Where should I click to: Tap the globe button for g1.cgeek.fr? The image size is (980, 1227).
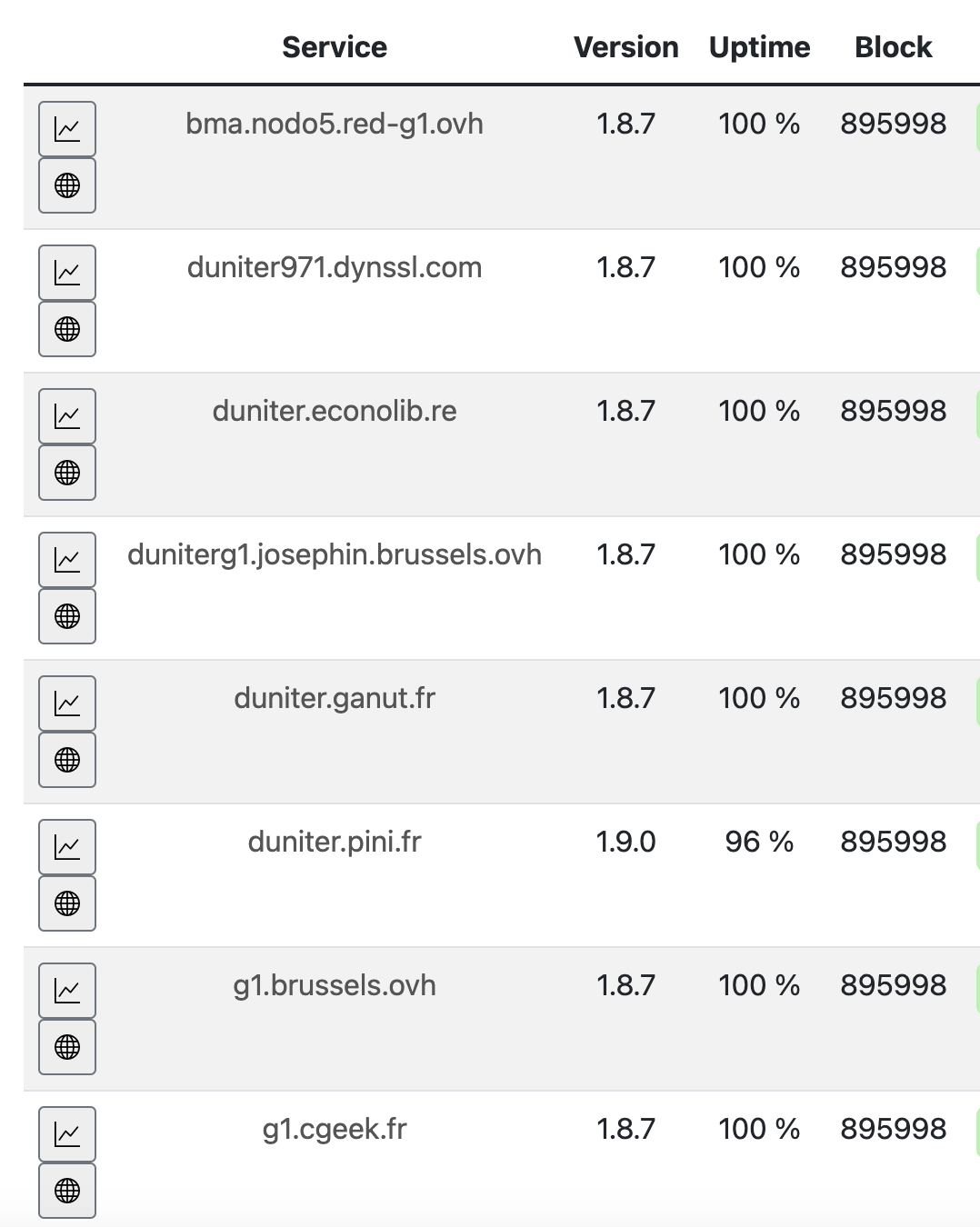(67, 1191)
